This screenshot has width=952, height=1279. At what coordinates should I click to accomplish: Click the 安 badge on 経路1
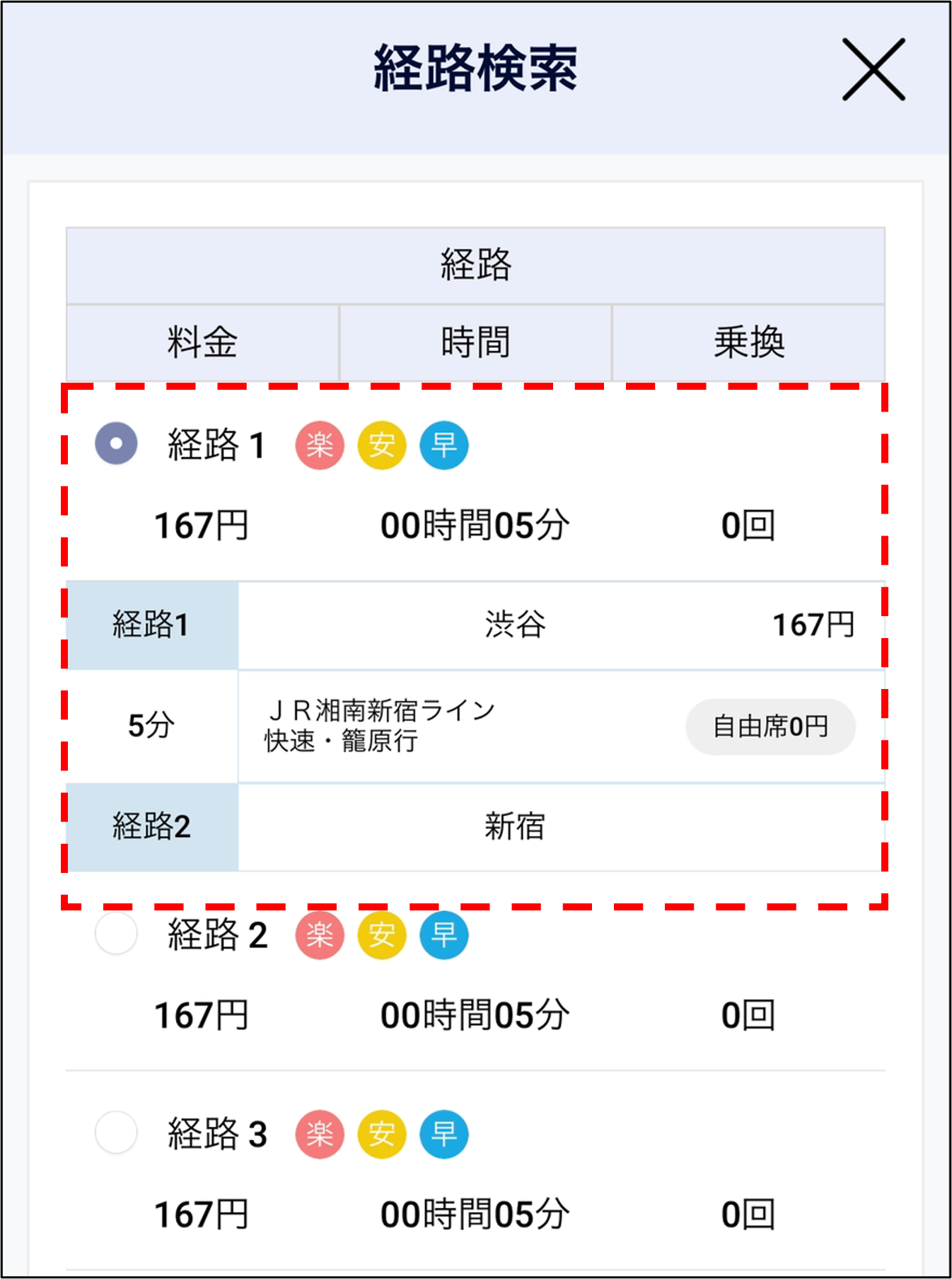tap(381, 444)
